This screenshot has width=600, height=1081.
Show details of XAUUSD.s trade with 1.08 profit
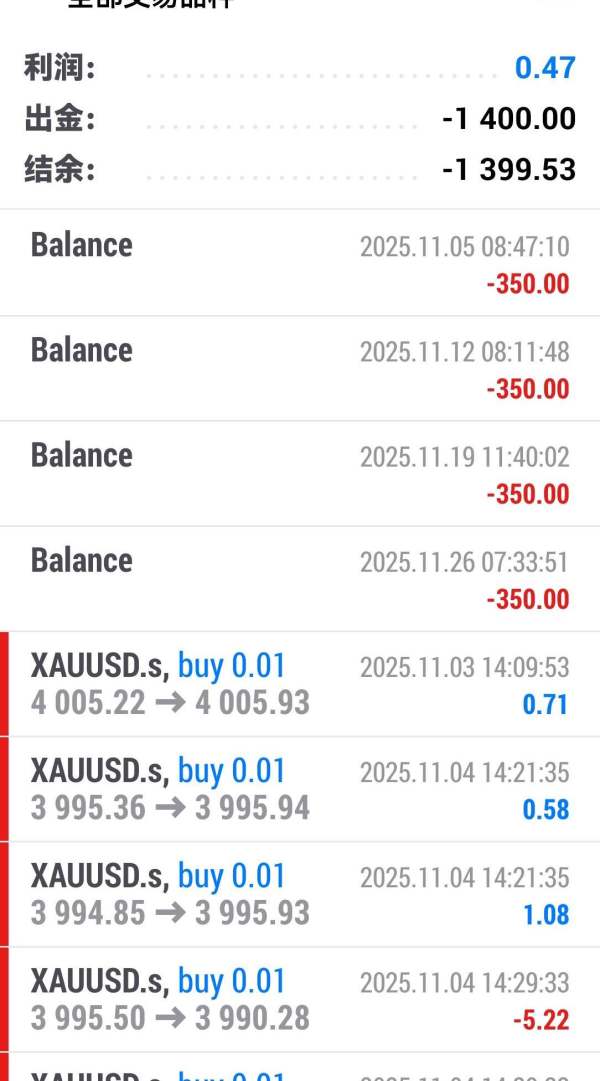300,894
